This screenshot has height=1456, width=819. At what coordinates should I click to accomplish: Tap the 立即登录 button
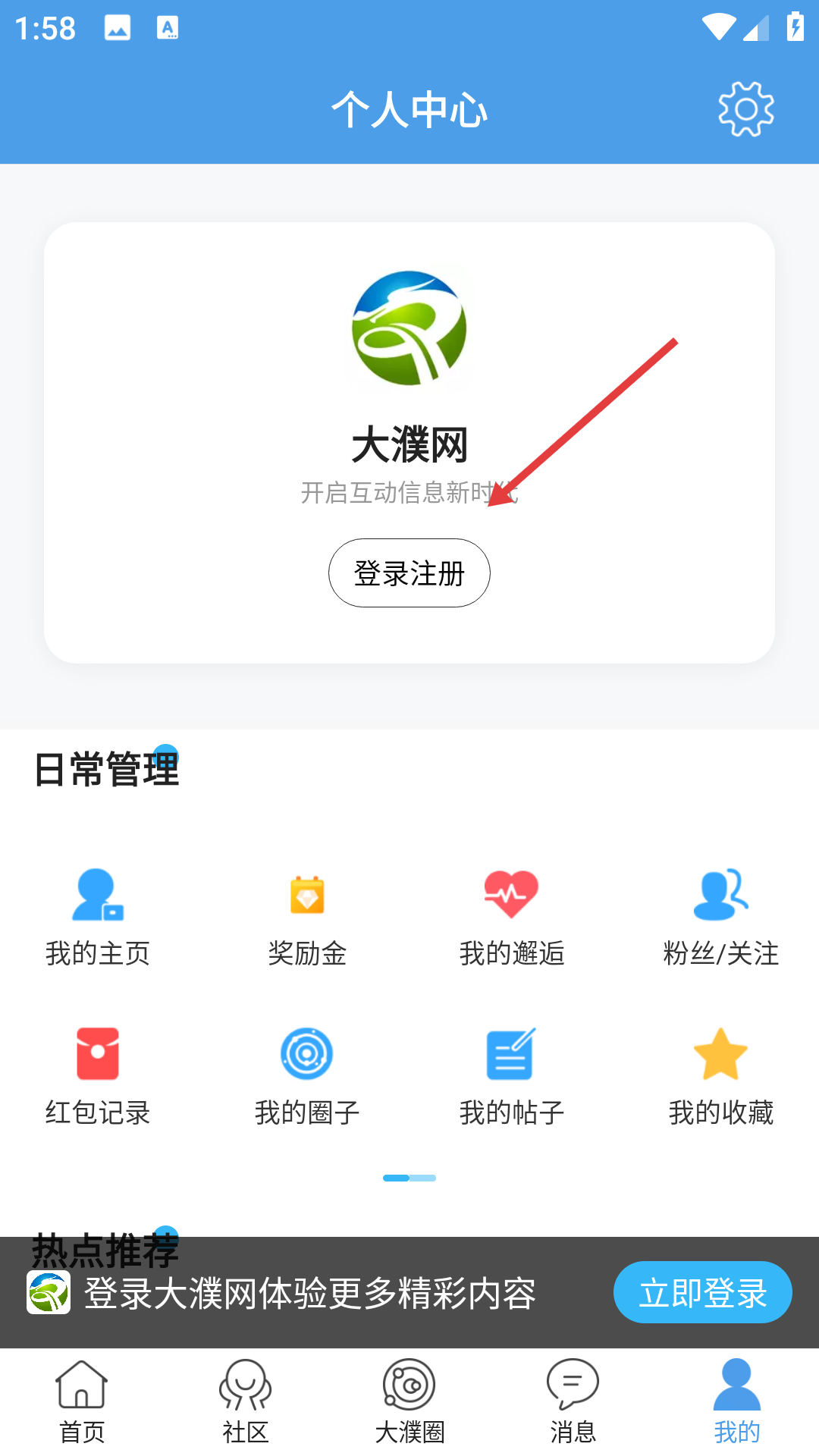[x=703, y=1292]
